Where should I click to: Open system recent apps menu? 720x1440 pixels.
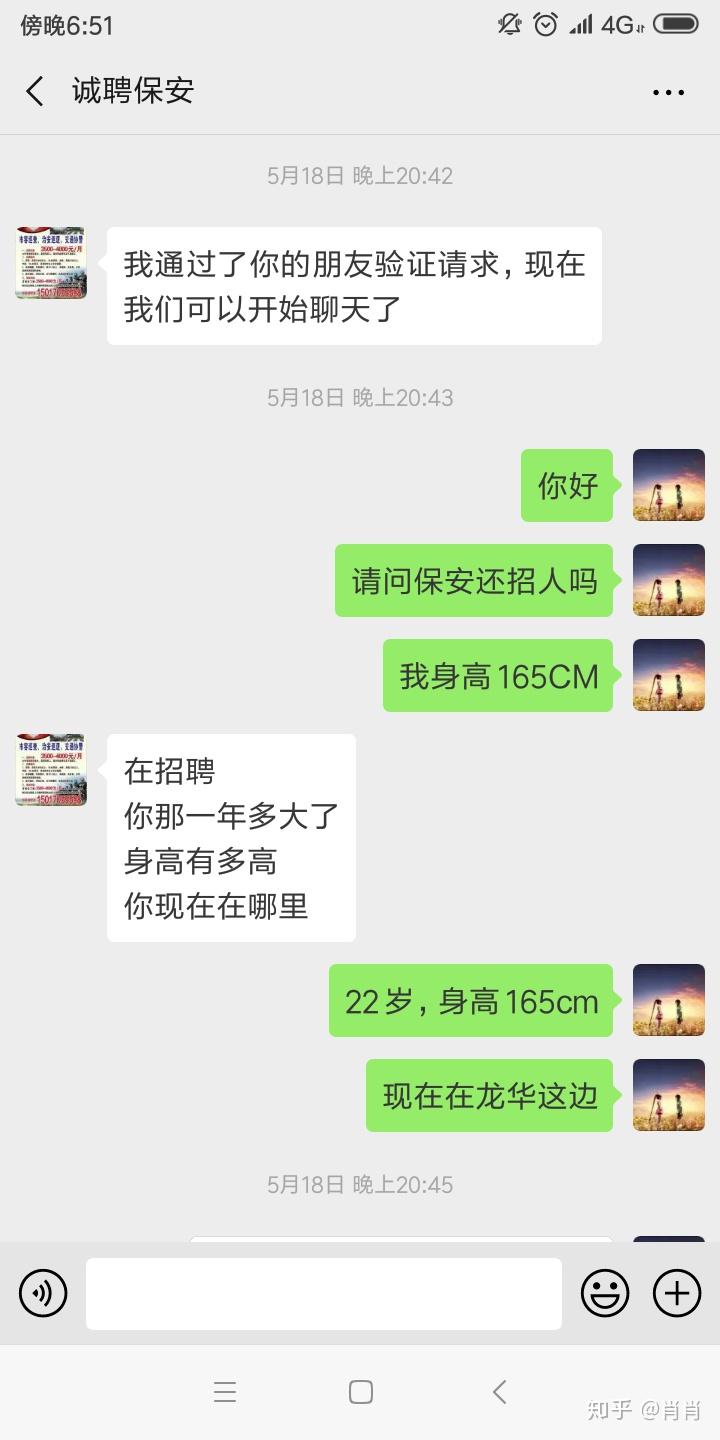coord(225,1392)
